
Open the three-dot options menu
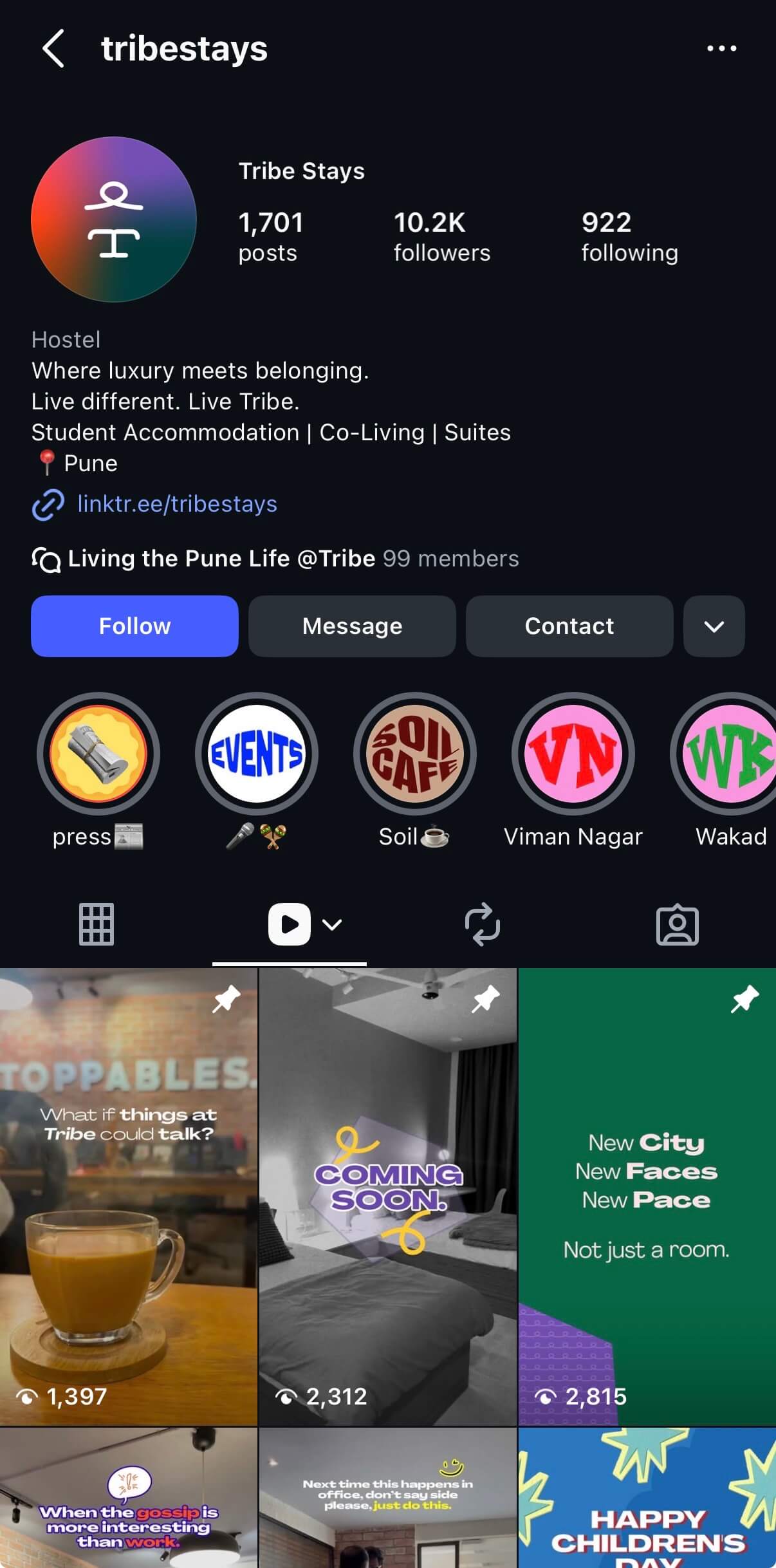point(721,48)
